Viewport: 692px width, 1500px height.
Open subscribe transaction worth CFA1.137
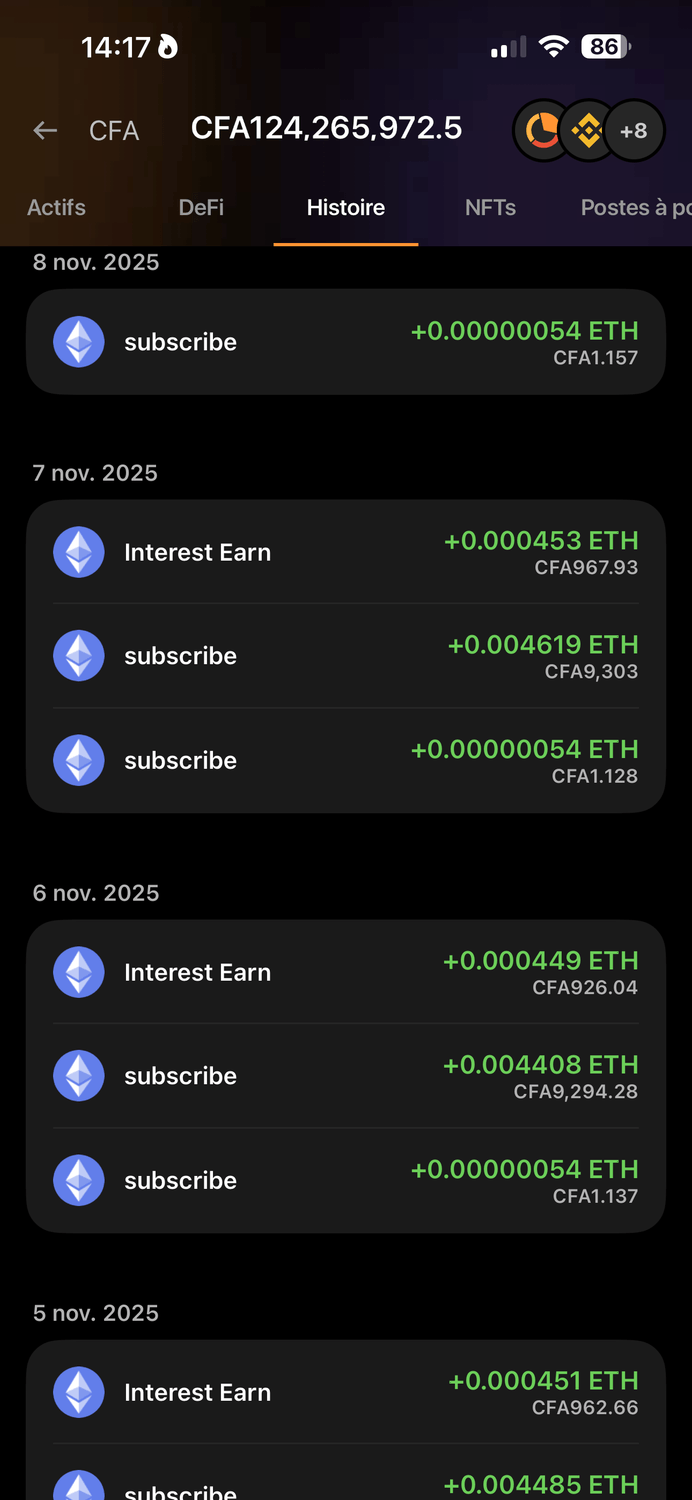click(x=345, y=1181)
